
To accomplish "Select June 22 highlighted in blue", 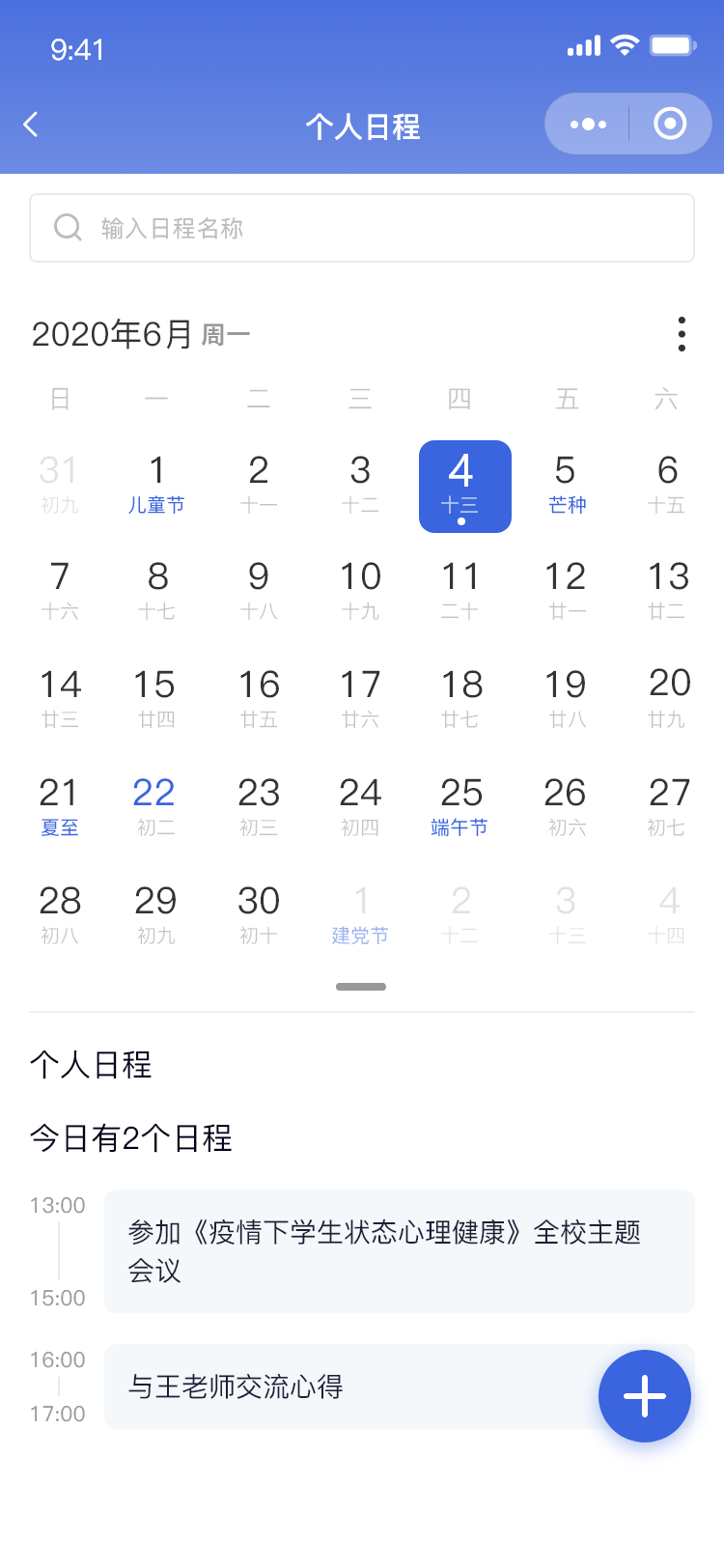I will click(154, 807).
